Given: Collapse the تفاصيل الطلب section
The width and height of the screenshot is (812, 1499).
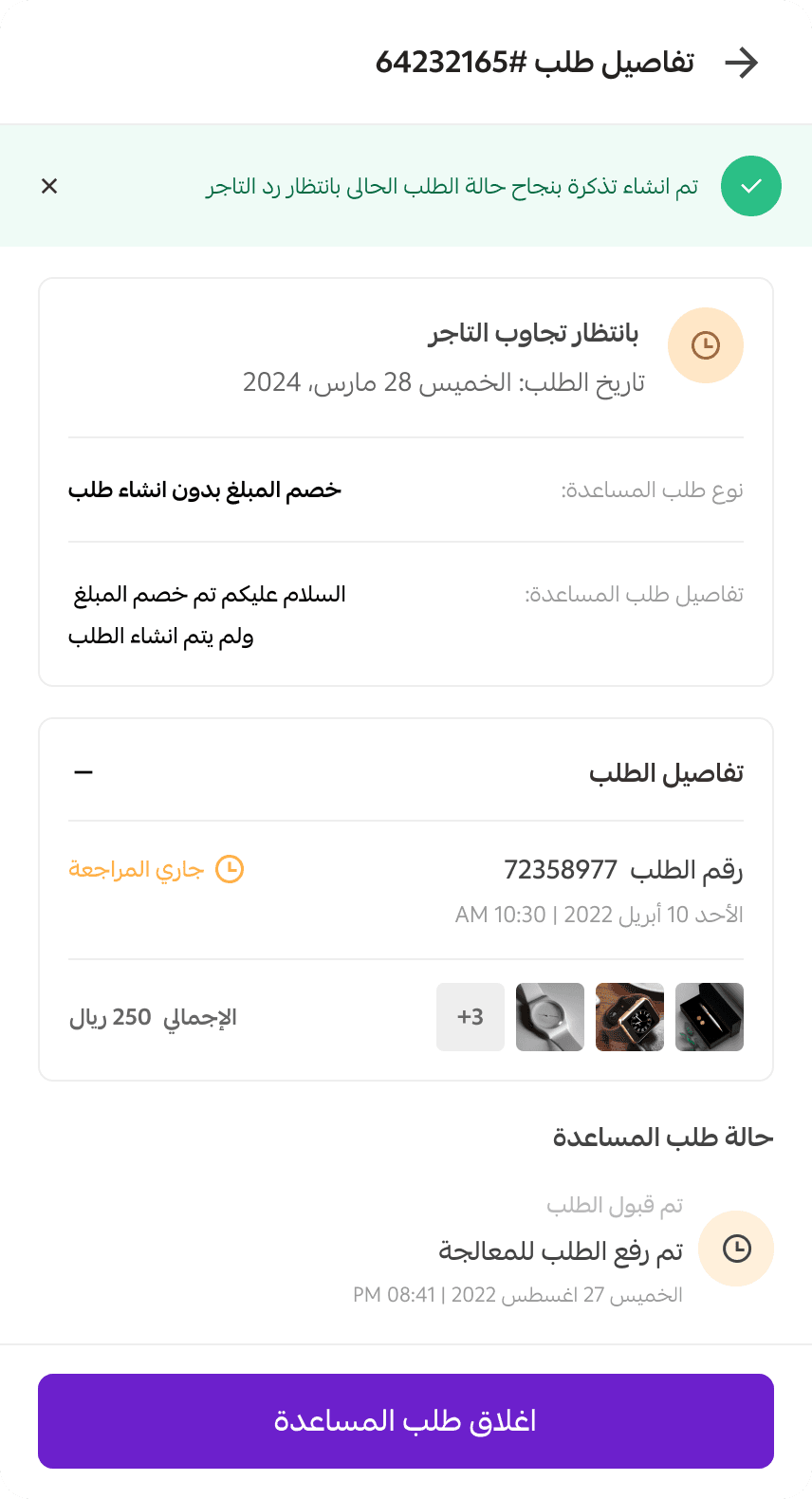Looking at the screenshot, I should tap(83, 772).
